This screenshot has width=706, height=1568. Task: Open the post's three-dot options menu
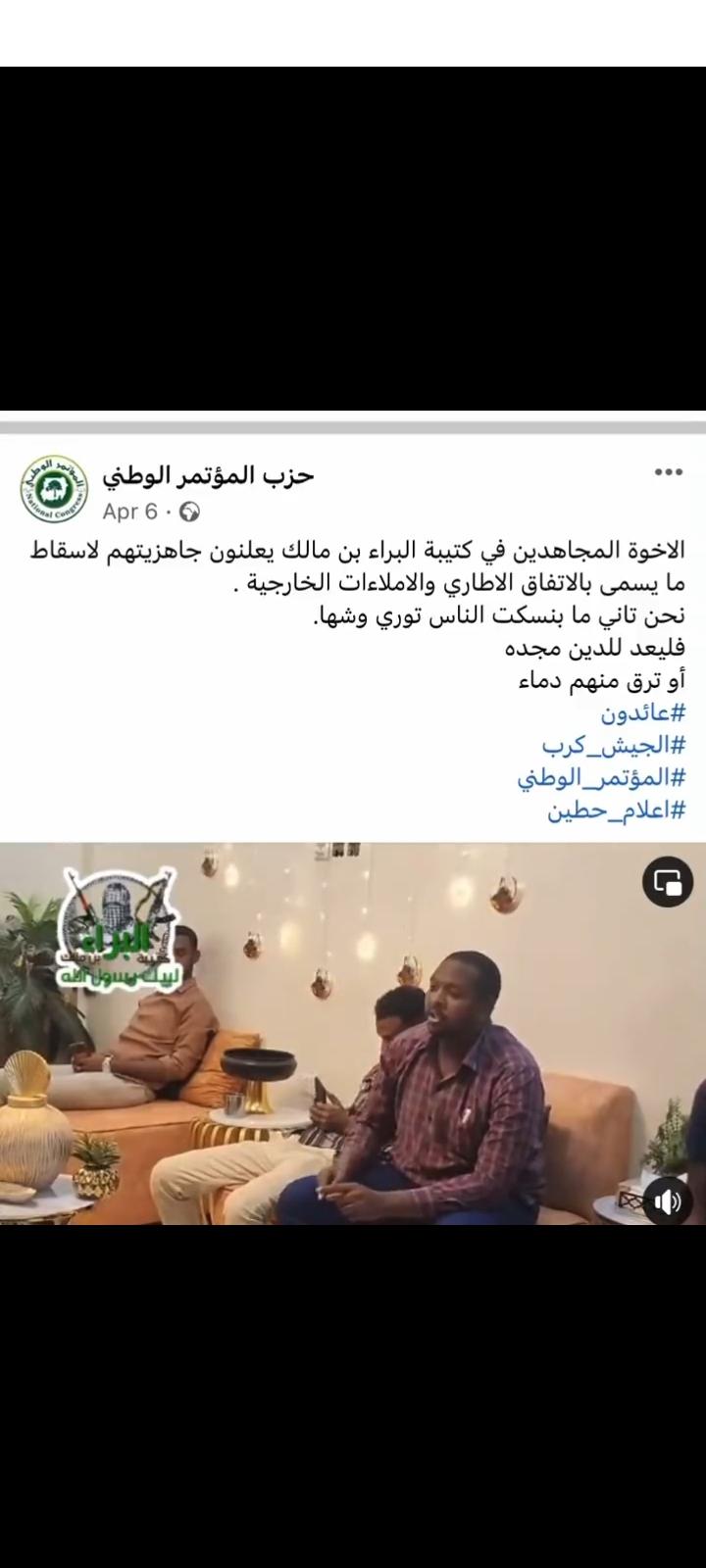(x=668, y=473)
